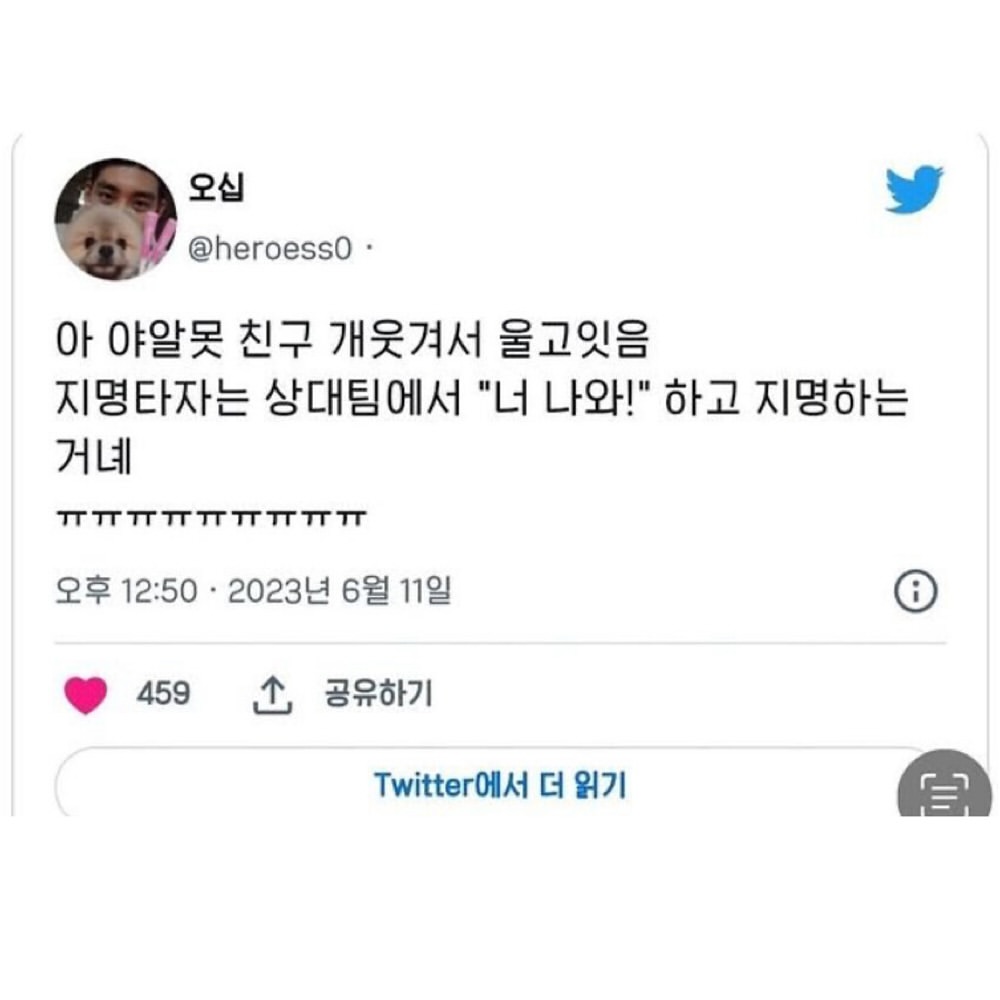This screenshot has width=1000, height=1000.
Task: Visit the @heroess0 handle
Action: click(x=271, y=250)
